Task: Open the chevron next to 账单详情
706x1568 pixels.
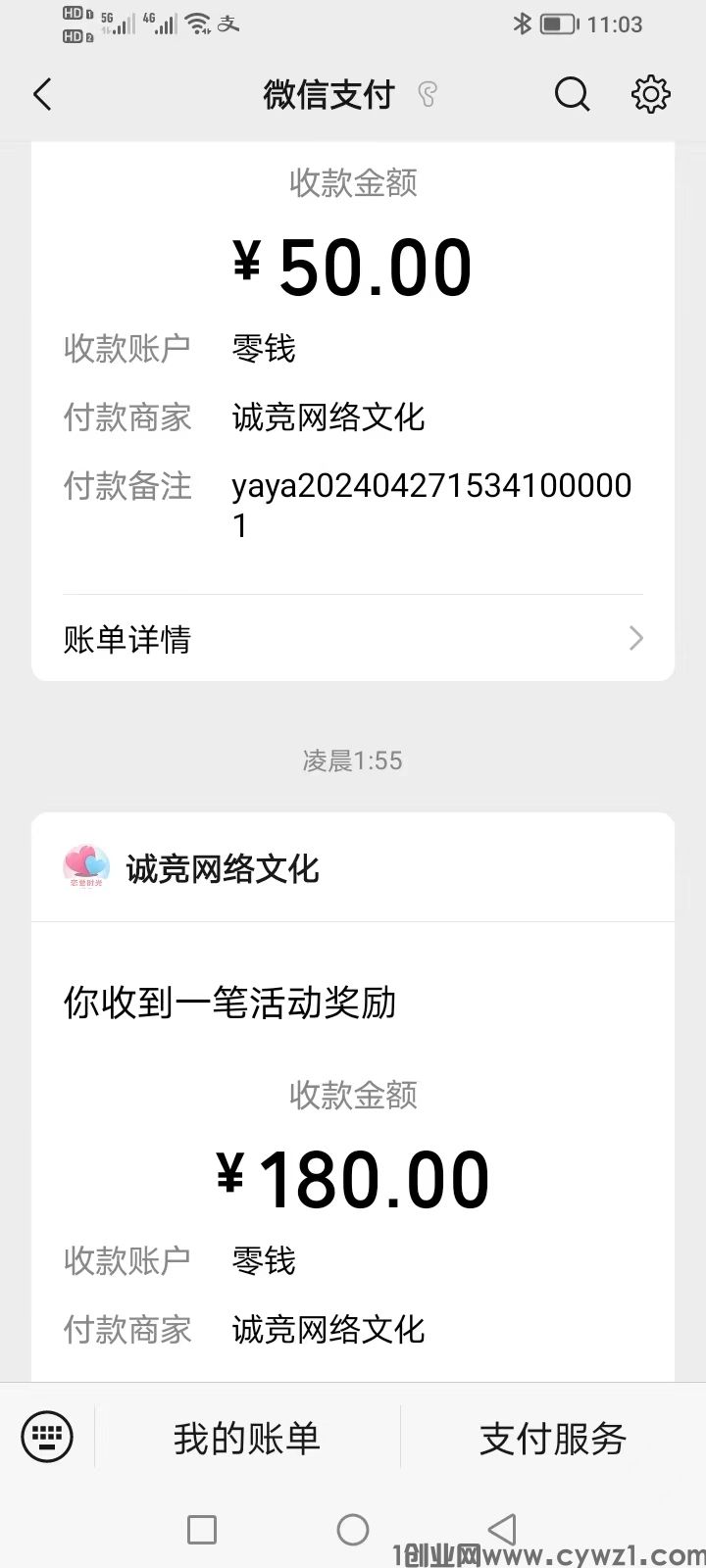Action: tap(635, 638)
